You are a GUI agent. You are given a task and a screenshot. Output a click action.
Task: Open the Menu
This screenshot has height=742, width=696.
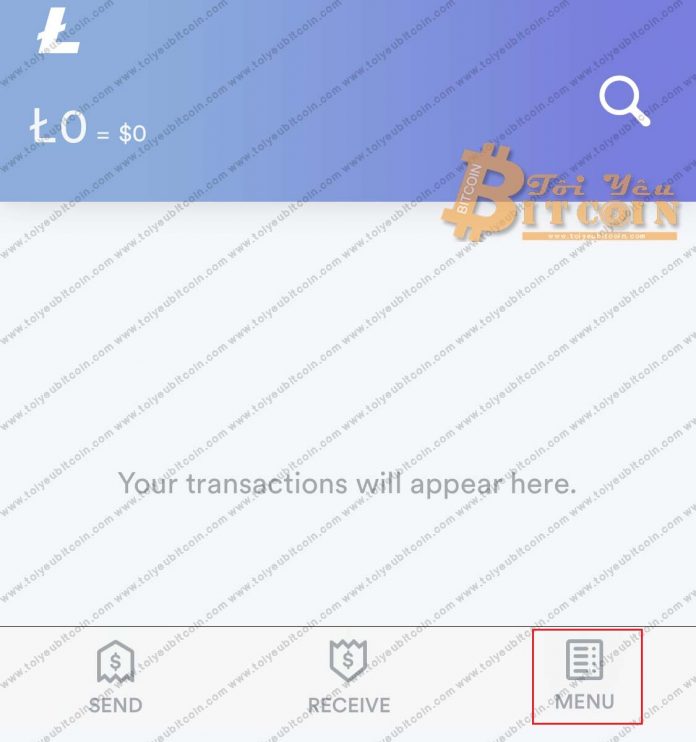pyautogui.click(x=585, y=677)
